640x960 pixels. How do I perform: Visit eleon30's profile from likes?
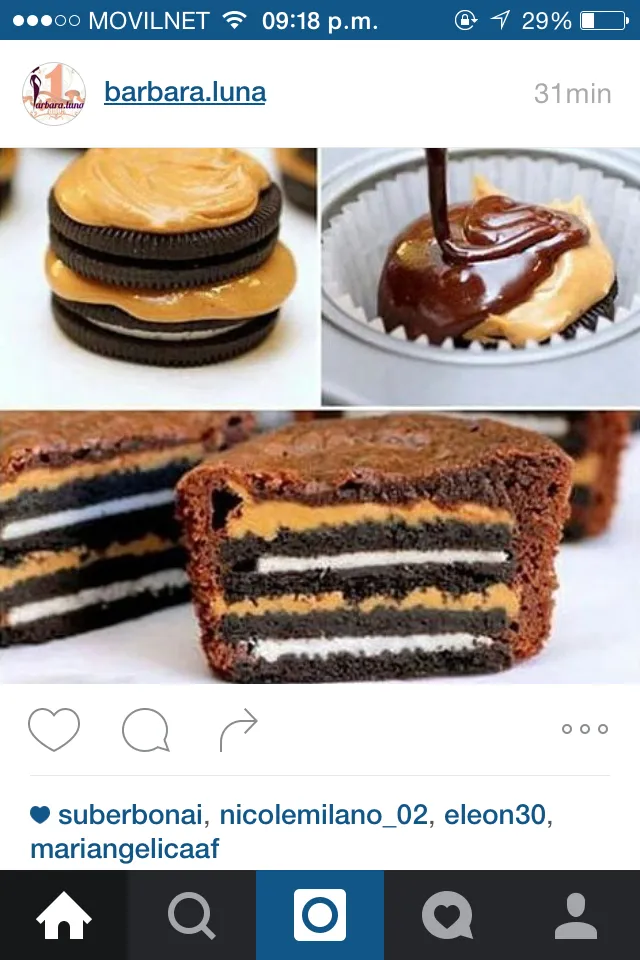click(x=496, y=815)
